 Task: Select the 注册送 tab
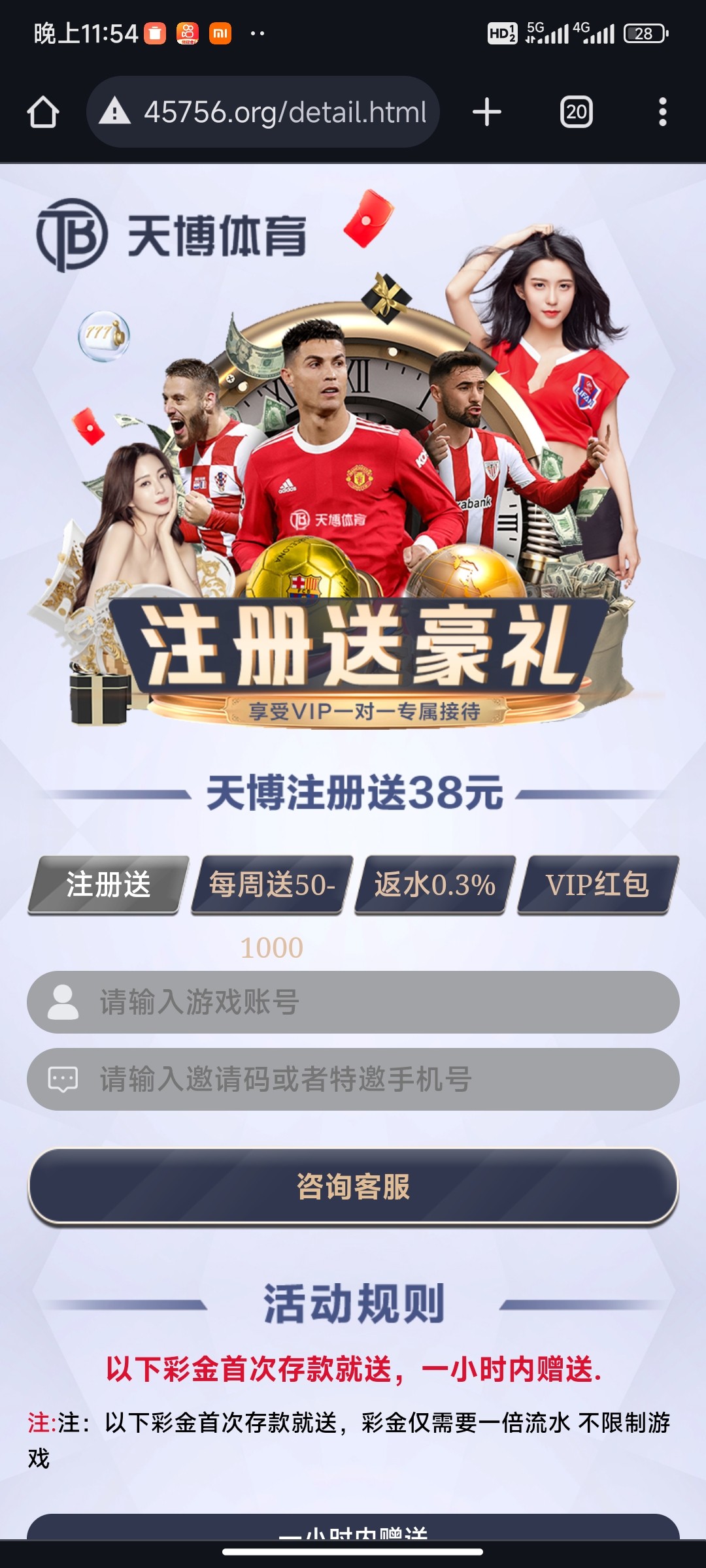tap(109, 885)
